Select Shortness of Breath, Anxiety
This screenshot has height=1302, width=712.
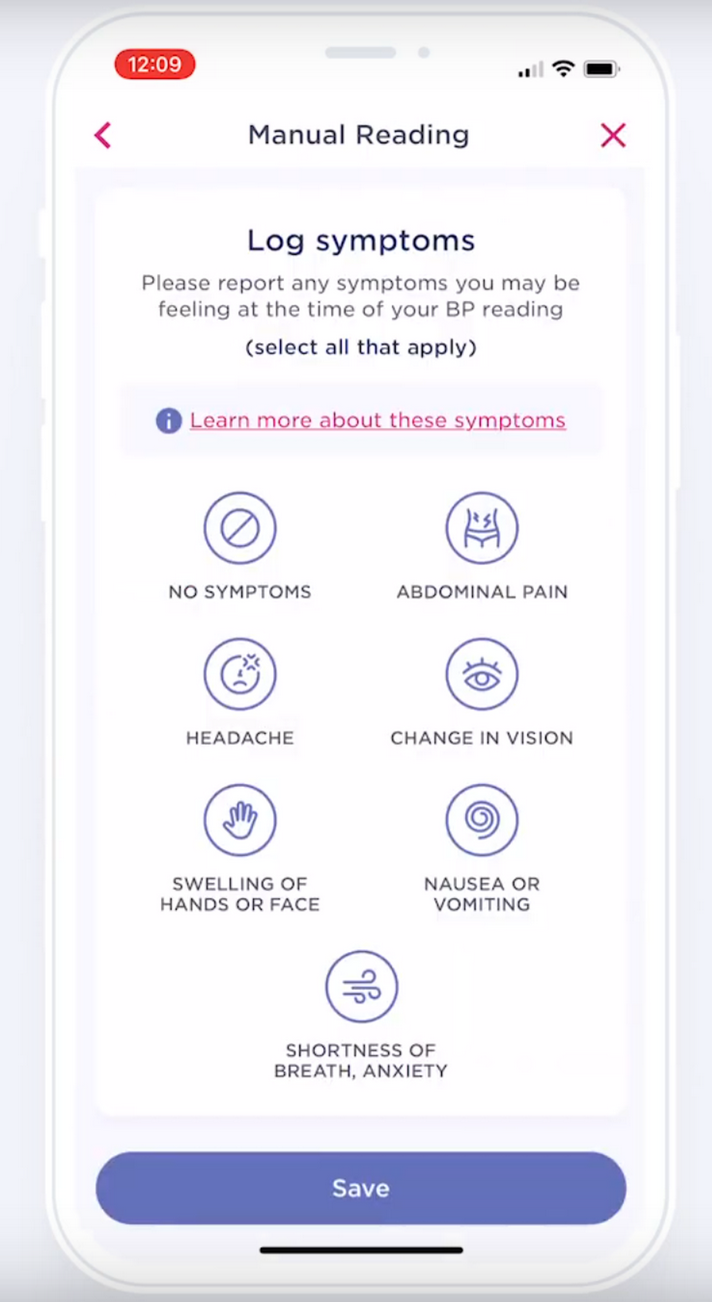(x=361, y=987)
